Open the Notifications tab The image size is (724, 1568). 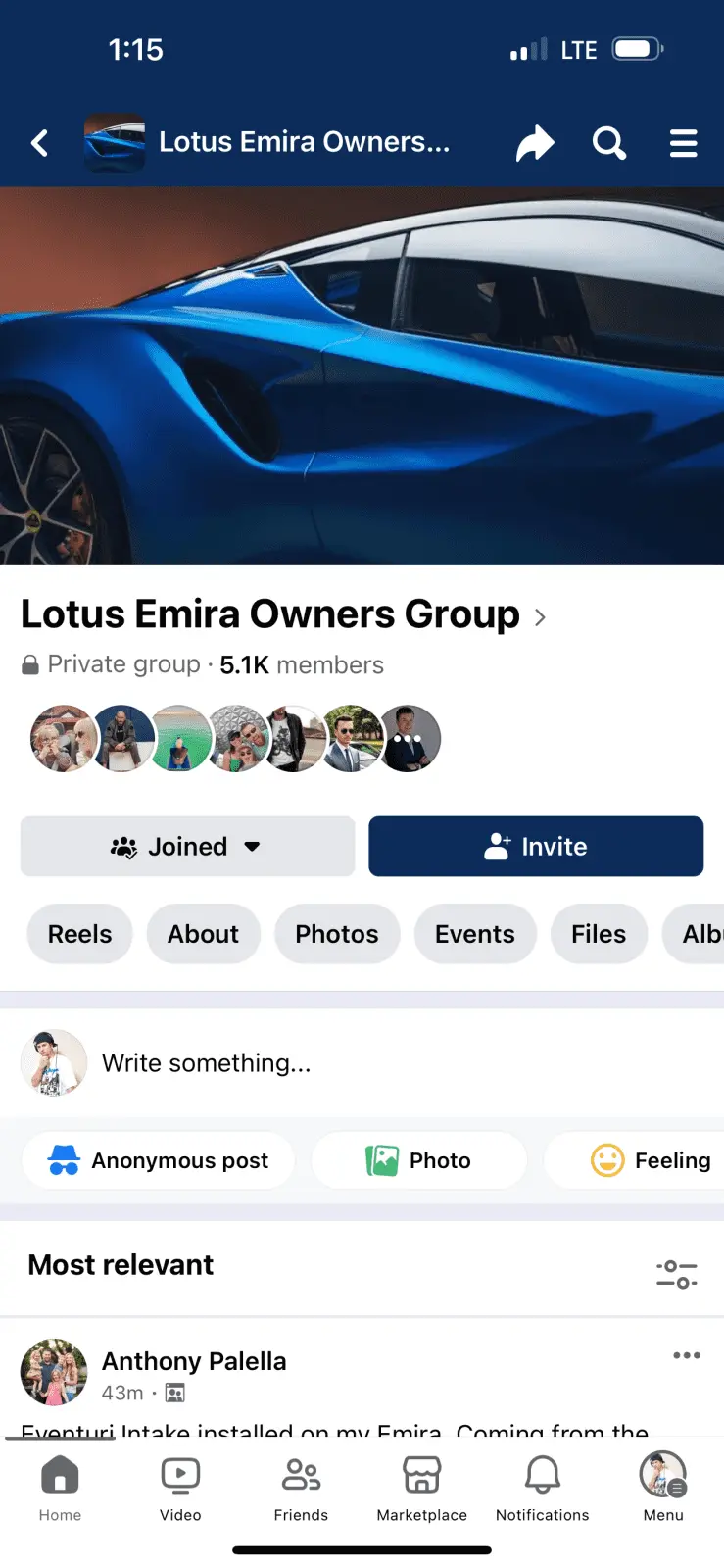pos(543,1487)
